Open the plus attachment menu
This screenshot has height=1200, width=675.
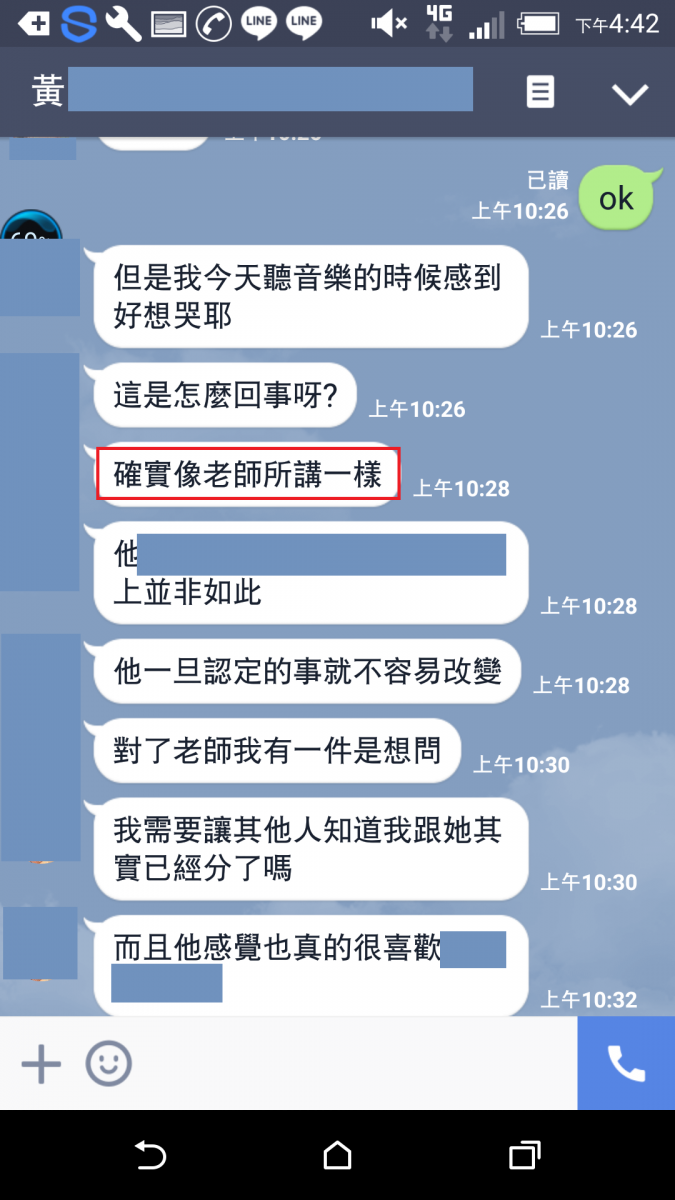tap(41, 1064)
